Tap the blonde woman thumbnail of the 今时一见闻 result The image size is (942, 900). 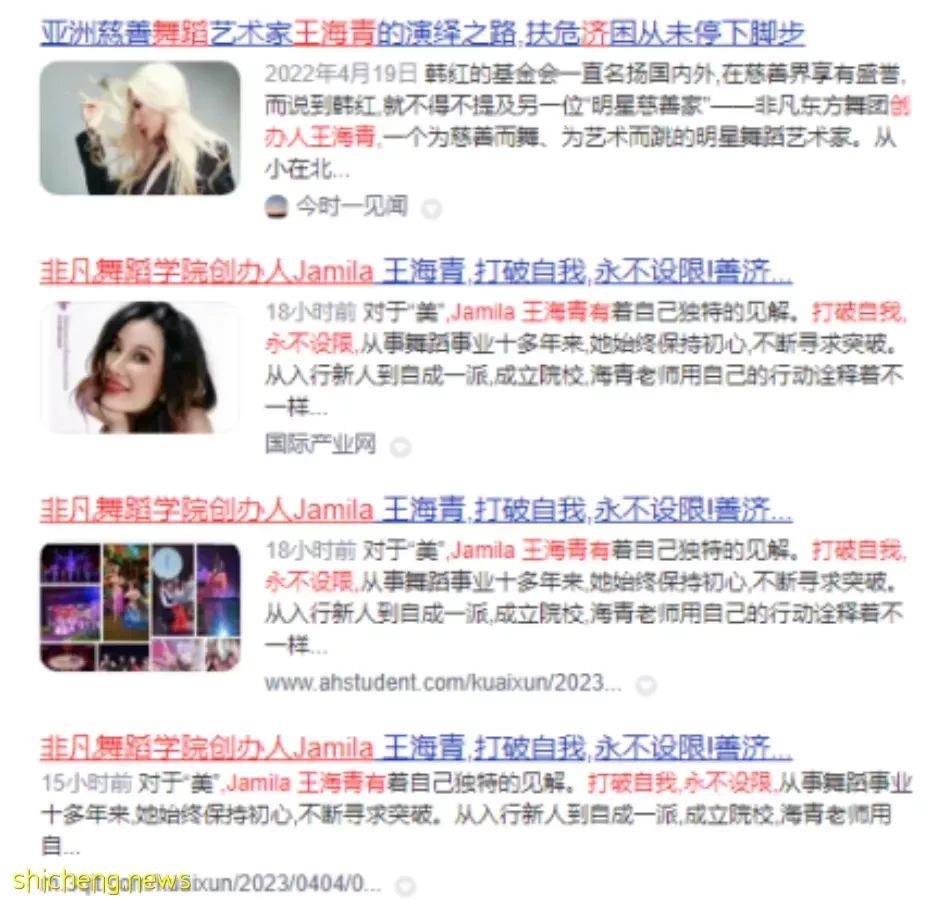(140, 127)
